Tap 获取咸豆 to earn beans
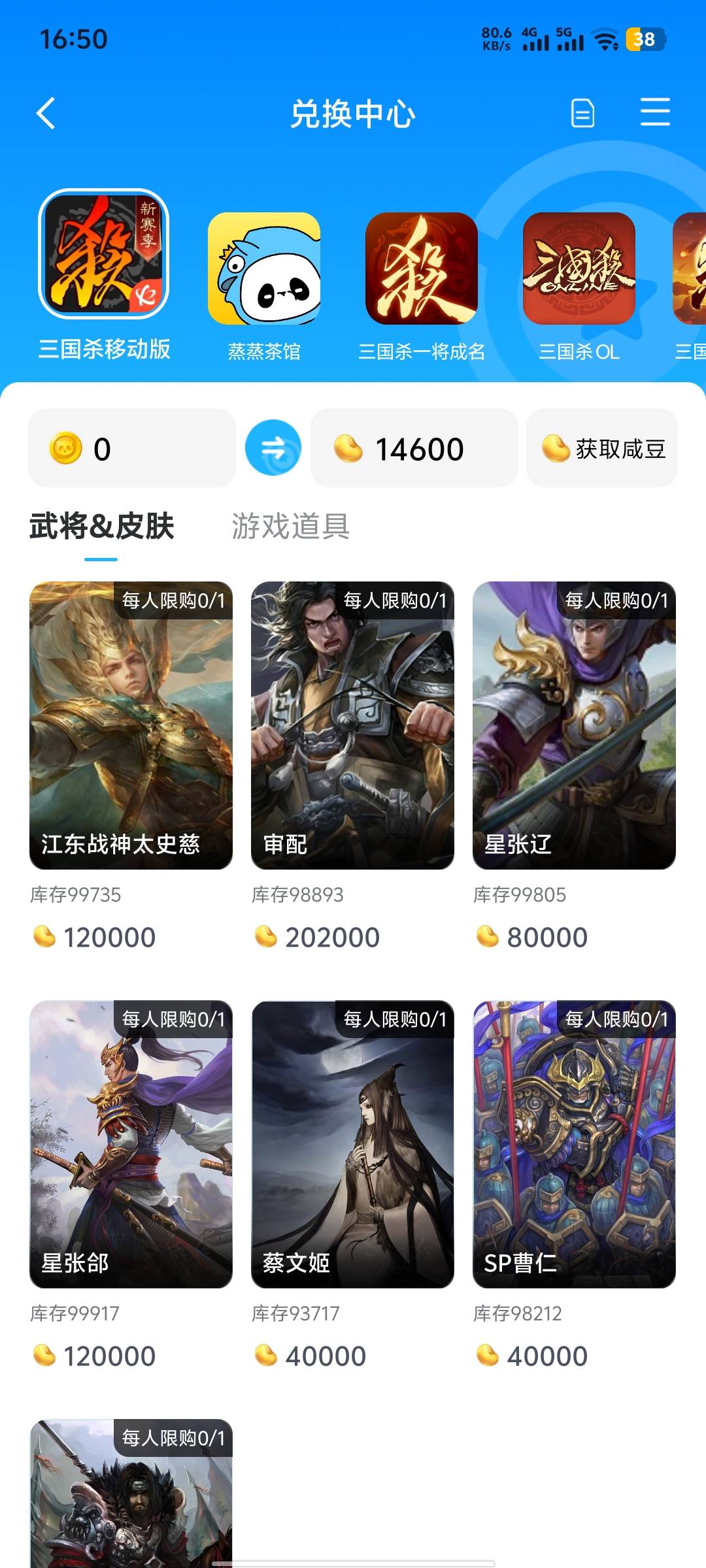This screenshot has height=1568, width=706. (602, 448)
